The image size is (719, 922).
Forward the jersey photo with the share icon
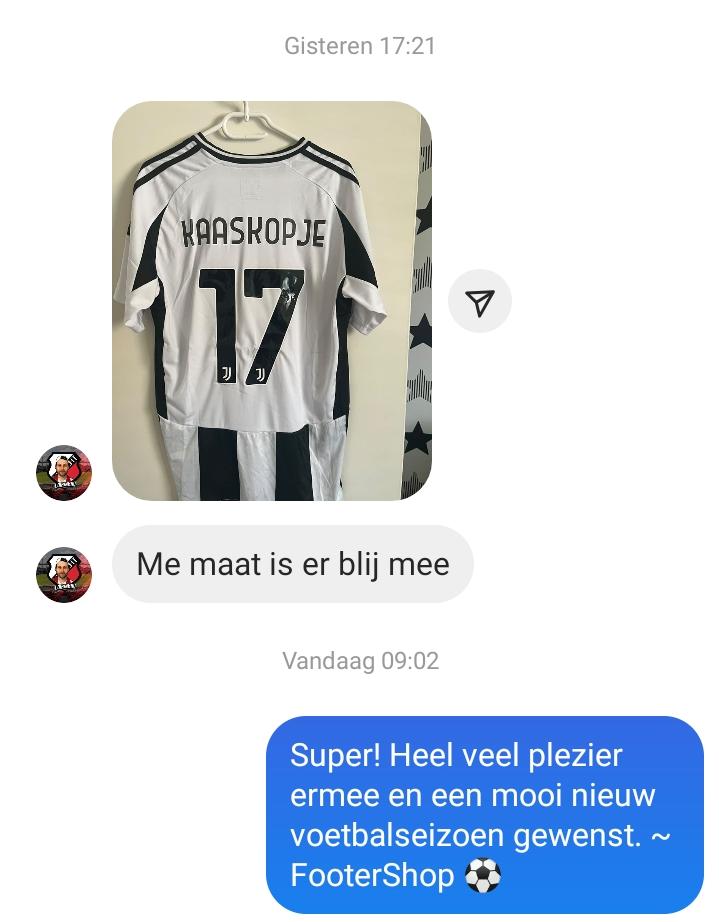pos(480,302)
